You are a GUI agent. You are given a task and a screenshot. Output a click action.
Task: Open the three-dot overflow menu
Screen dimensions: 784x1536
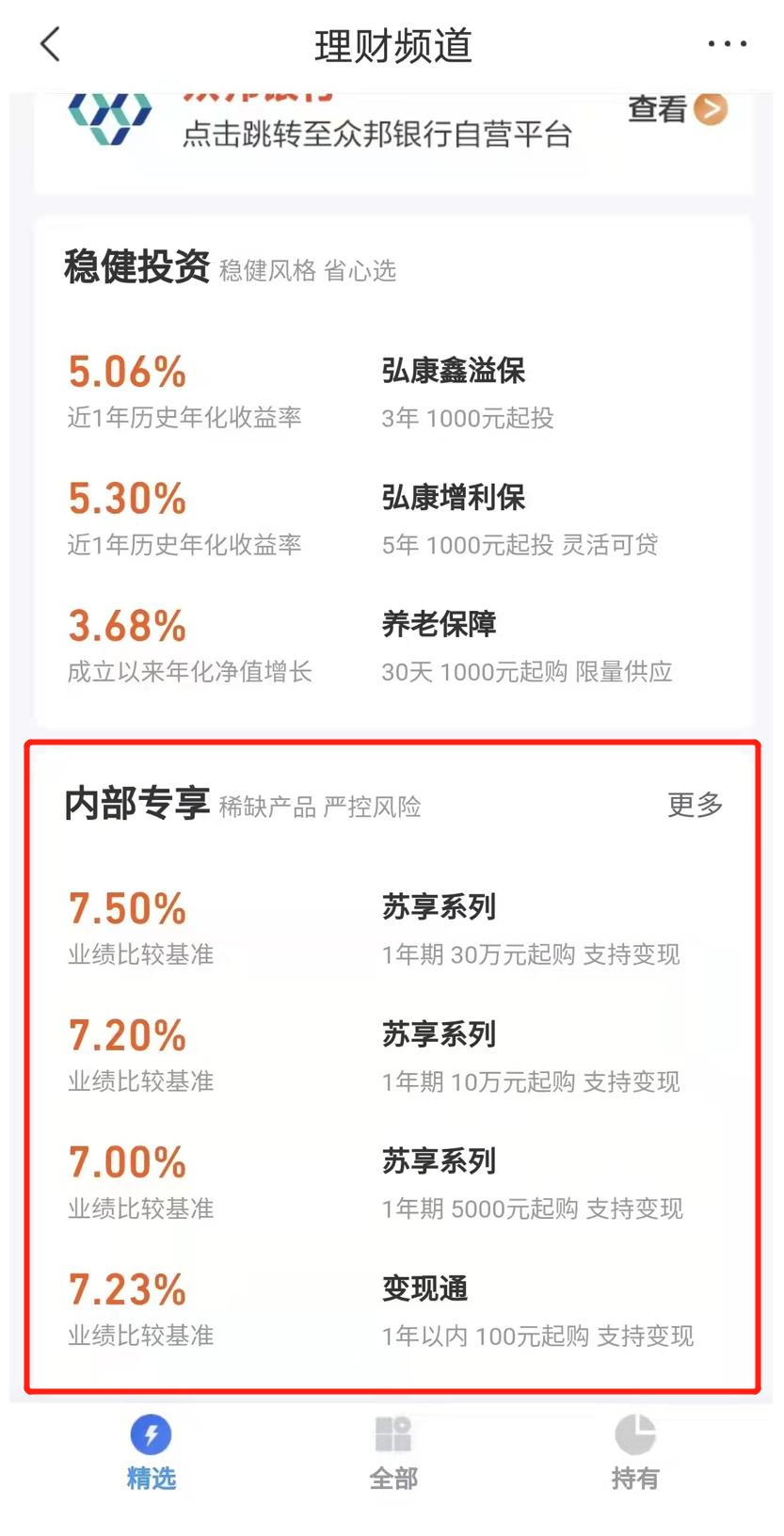[x=726, y=43]
